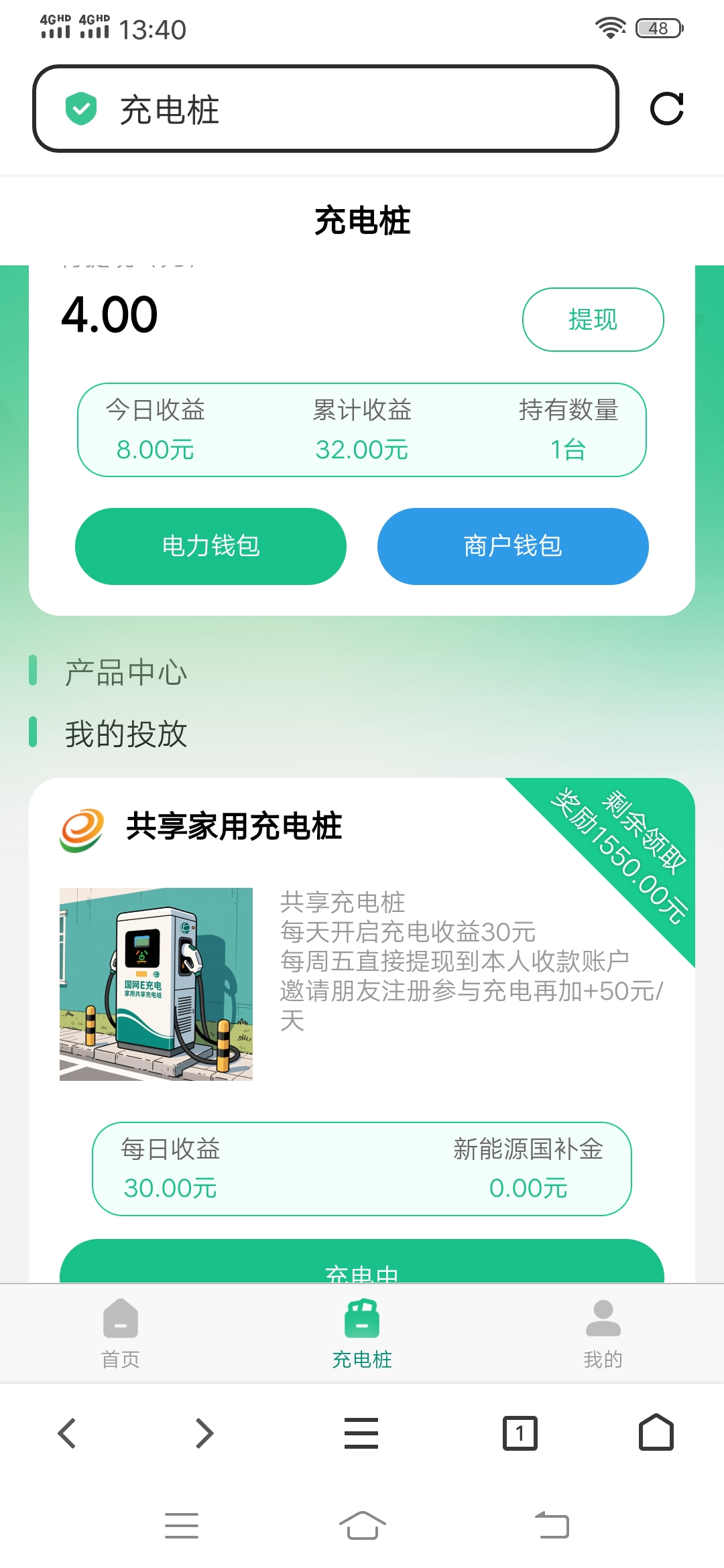
Task: Tap the browser menu hamburger icon
Action: click(x=361, y=1432)
